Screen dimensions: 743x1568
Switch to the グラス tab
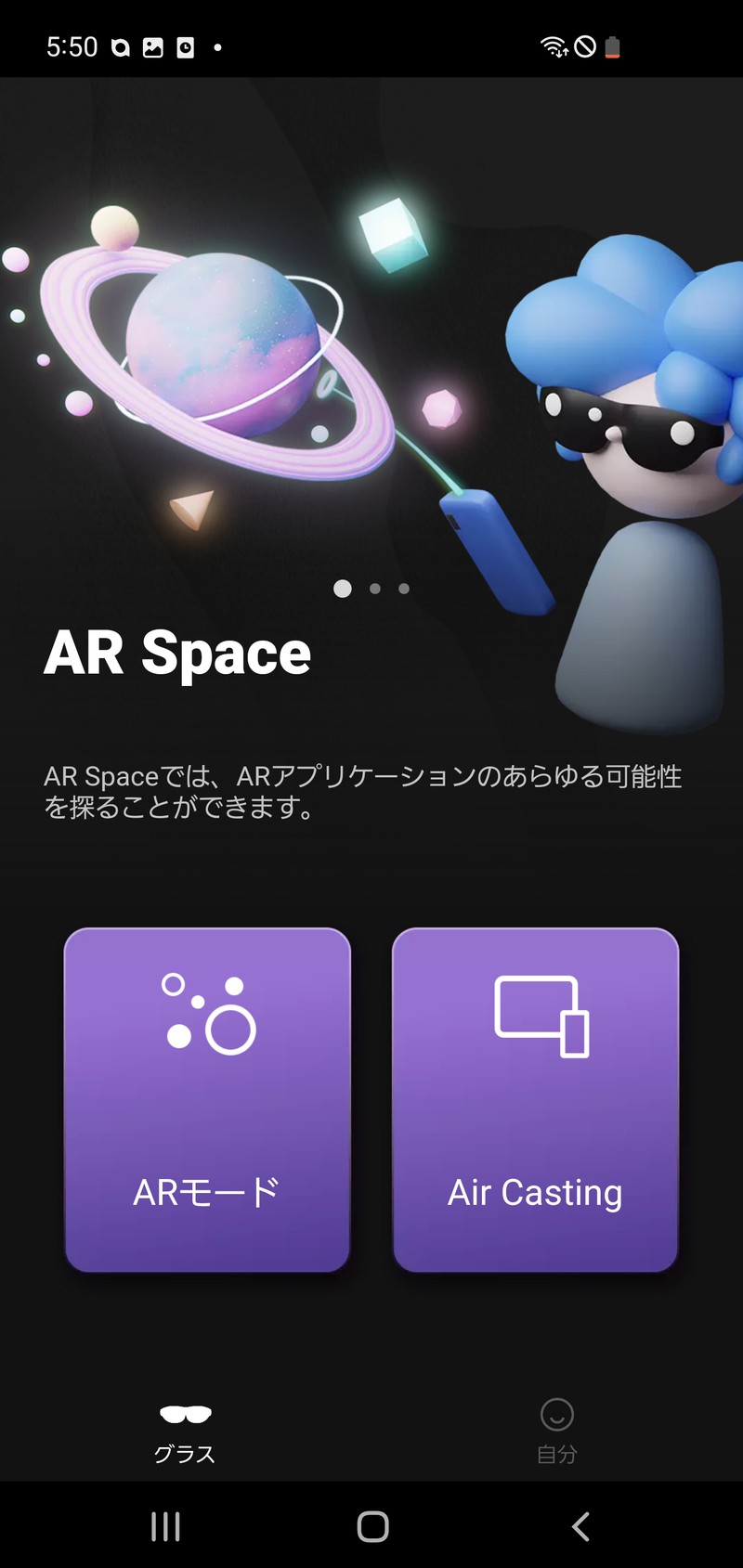click(185, 1432)
